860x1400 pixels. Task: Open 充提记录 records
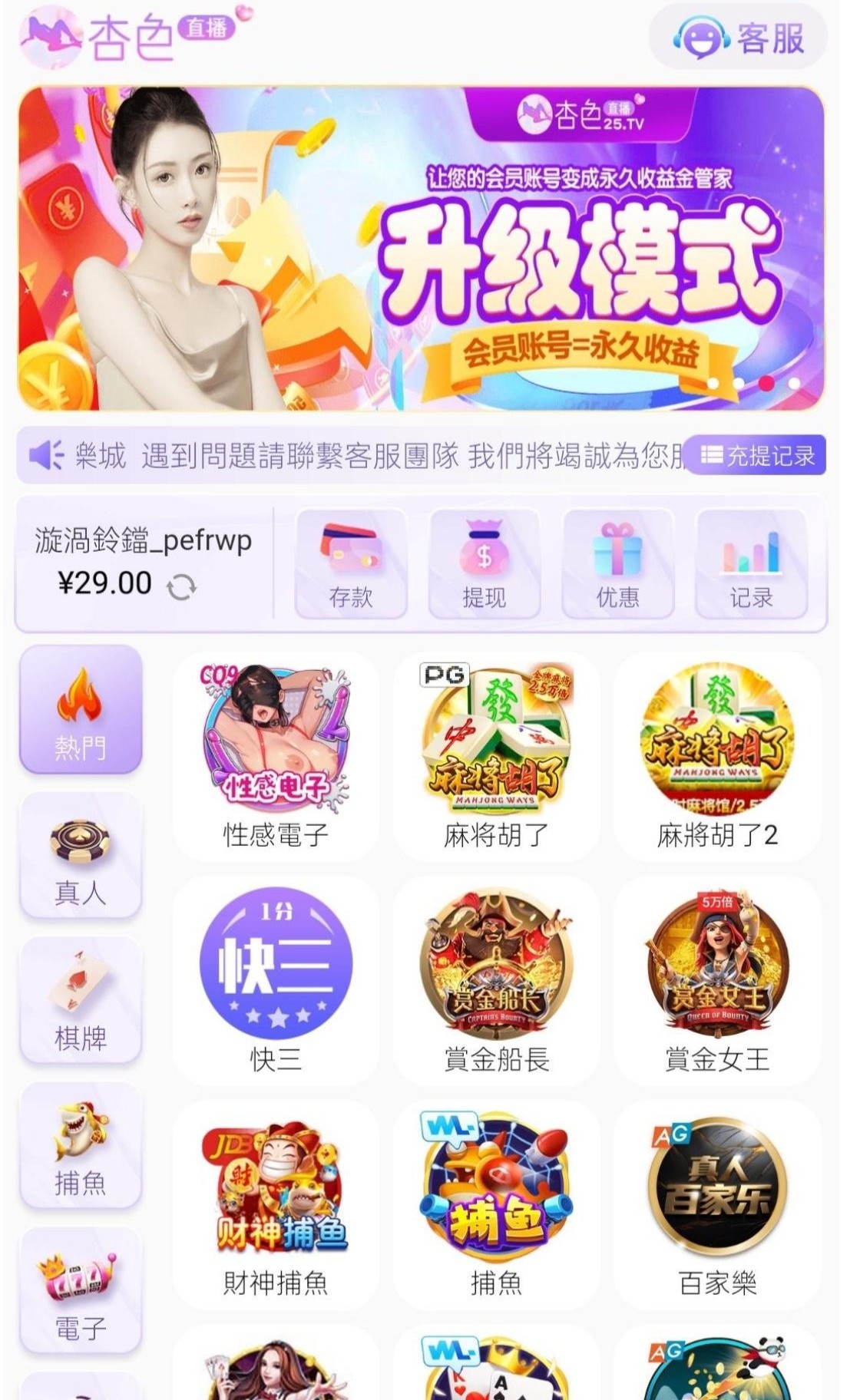pyautogui.click(x=756, y=456)
